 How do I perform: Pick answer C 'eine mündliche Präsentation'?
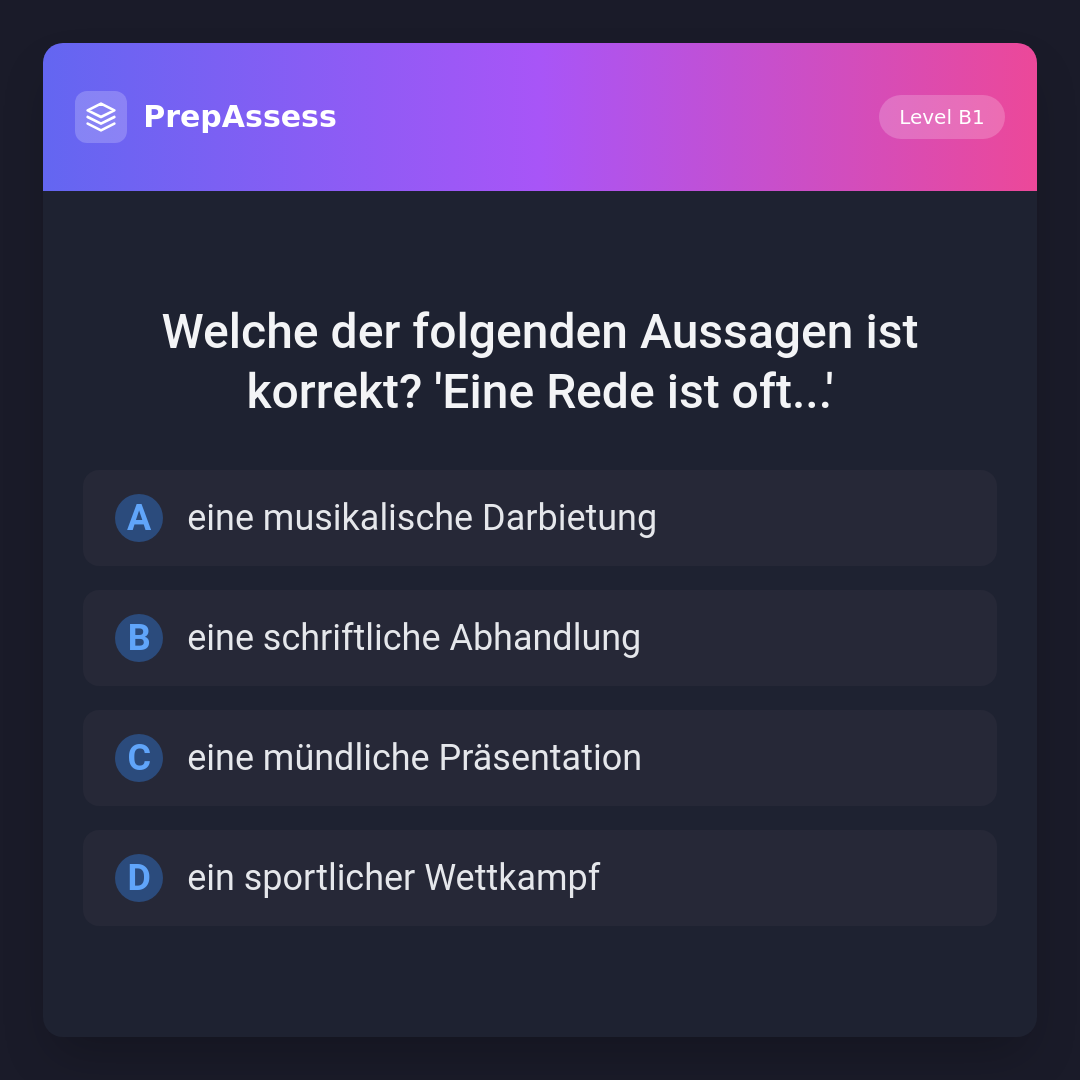point(540,758)
